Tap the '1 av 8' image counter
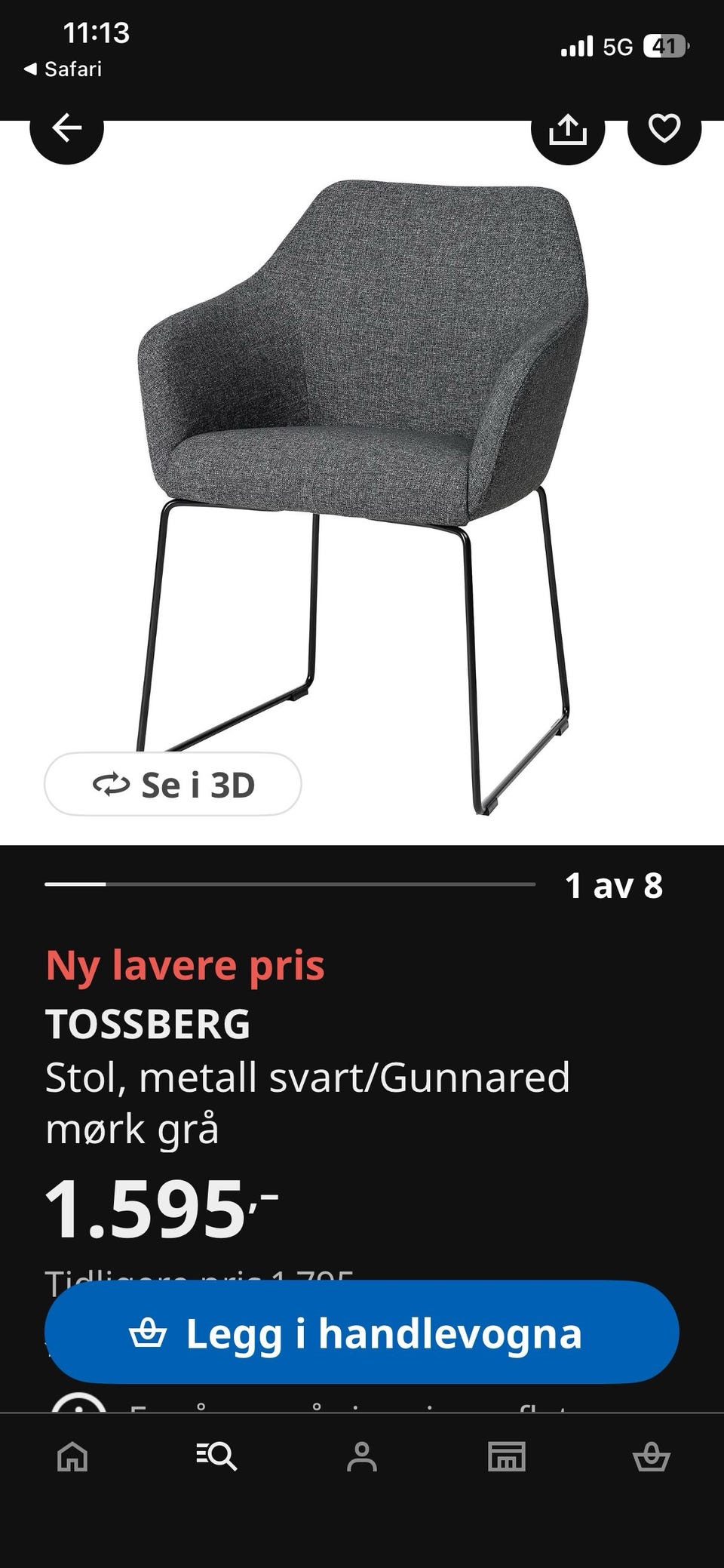The height and width of the screenshot is (1568, 724). coord(615,887)
